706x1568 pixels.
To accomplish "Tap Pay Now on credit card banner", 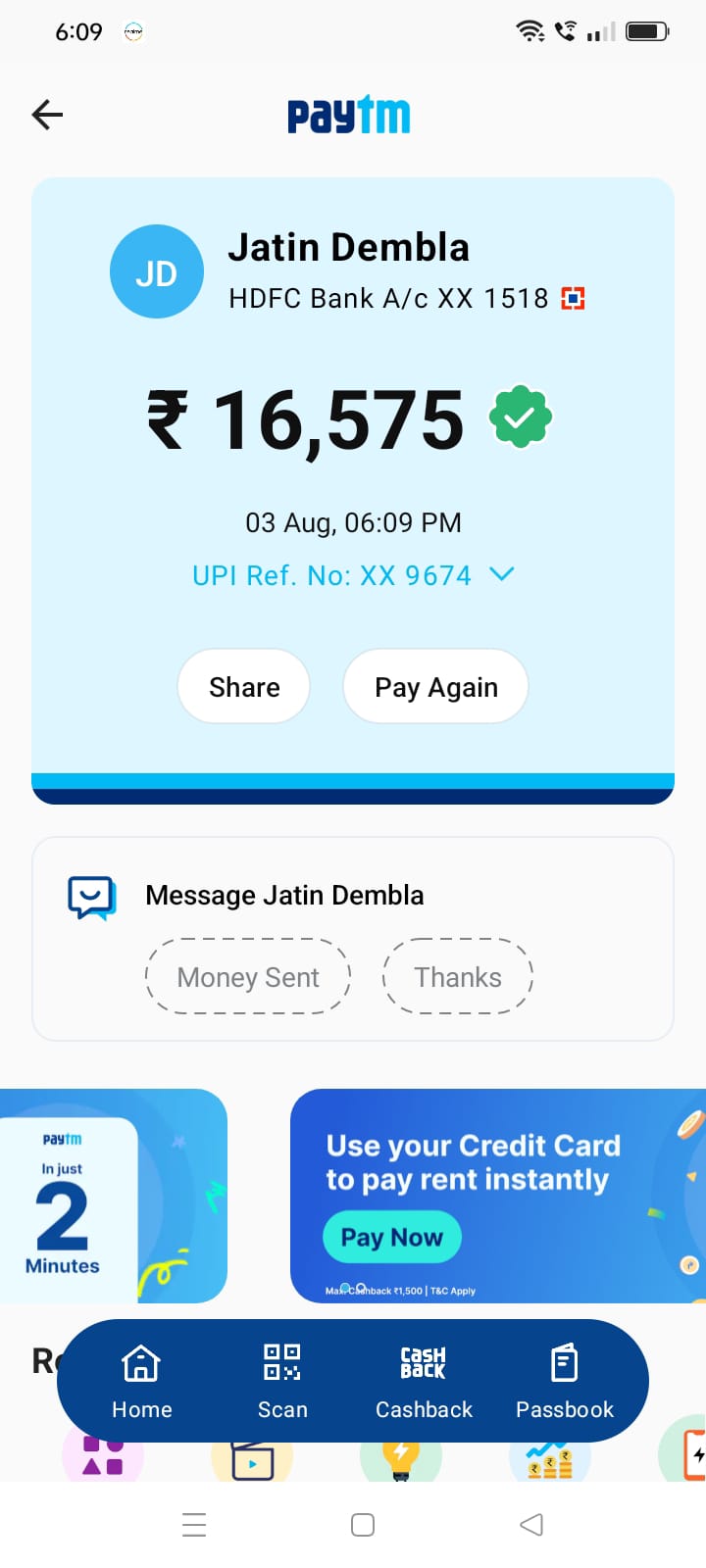I will pos(392,1238).
